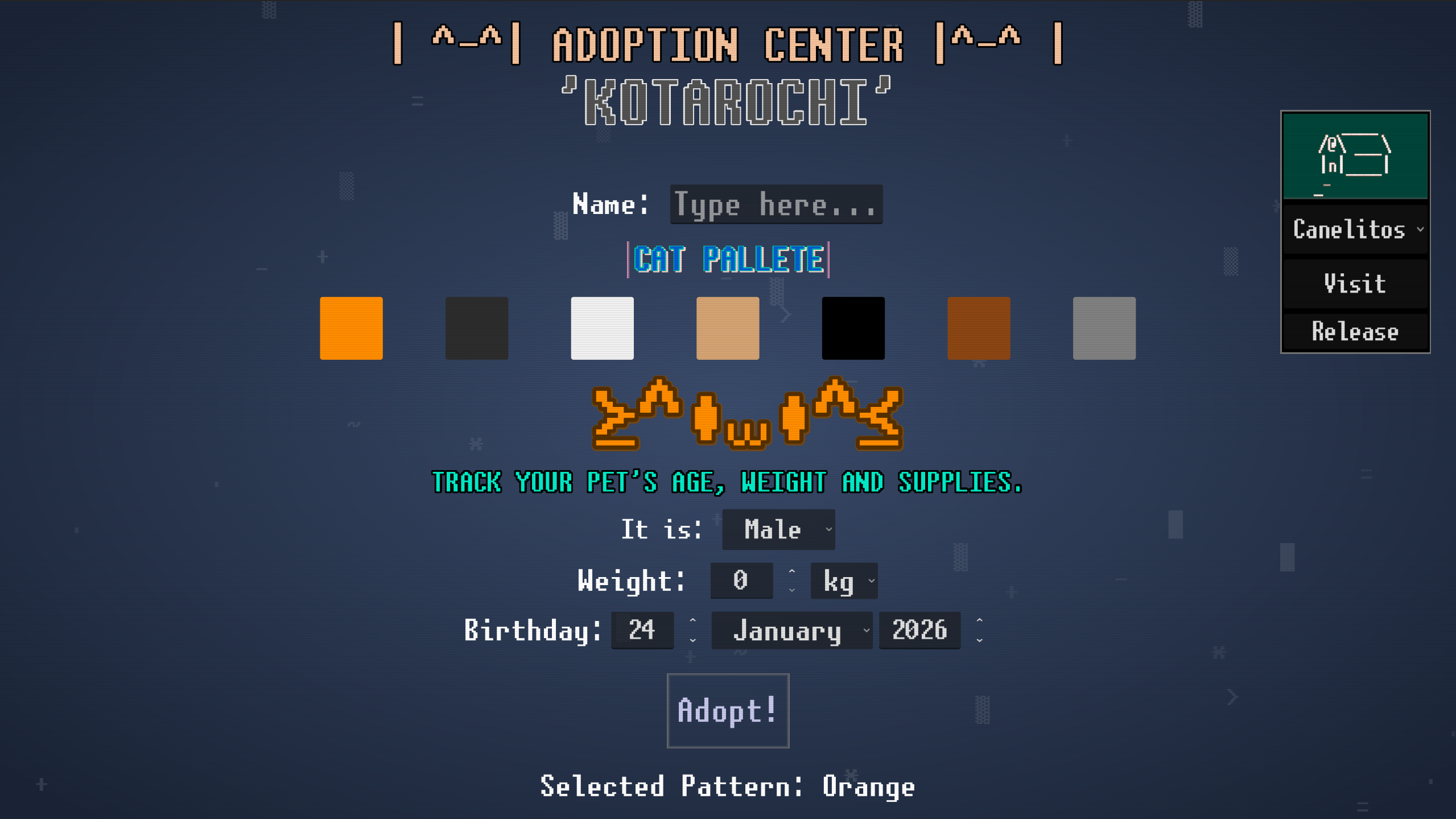Pick the brown cat color swatch
Image resolution: width=1456 pixels, height=819 pixels.
(979, 328)
